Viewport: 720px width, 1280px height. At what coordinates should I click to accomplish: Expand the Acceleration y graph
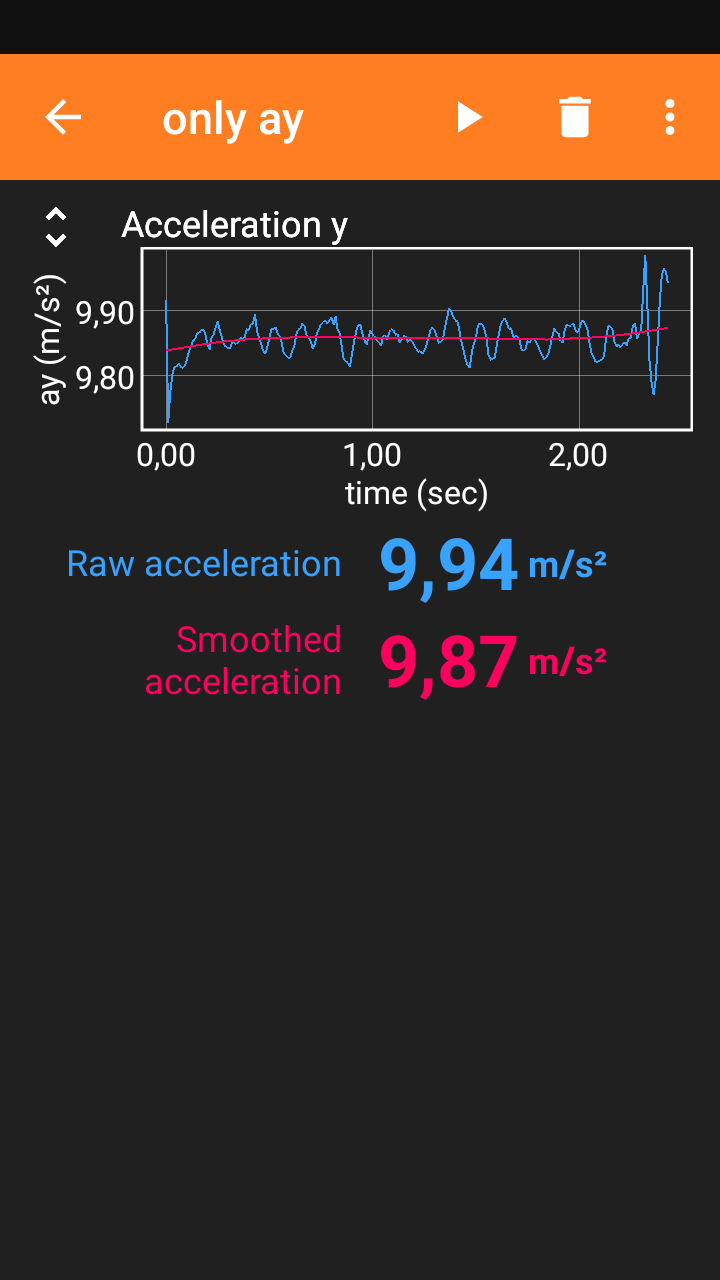[x=56, y=227]
